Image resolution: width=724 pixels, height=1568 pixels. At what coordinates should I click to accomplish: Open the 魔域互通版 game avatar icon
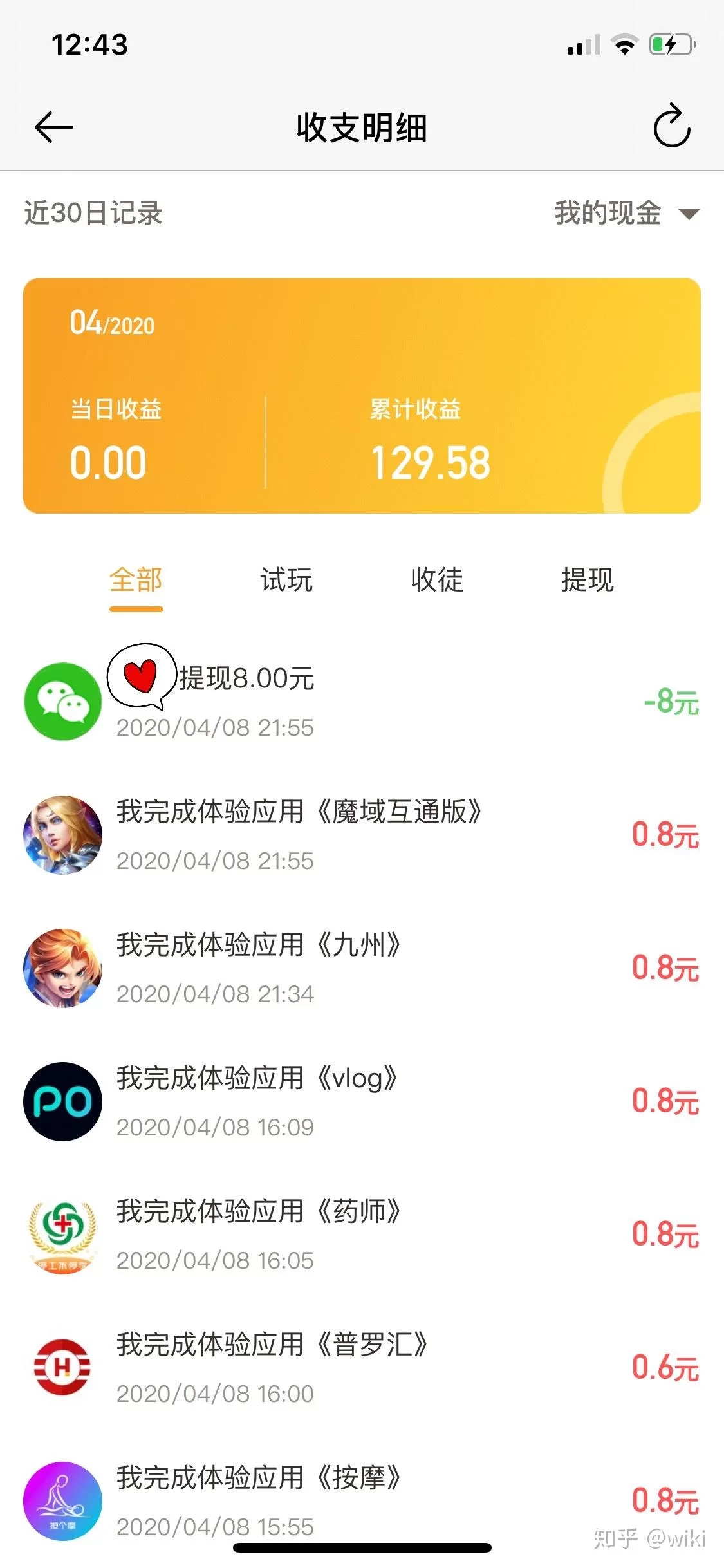[x=62, y=834]
